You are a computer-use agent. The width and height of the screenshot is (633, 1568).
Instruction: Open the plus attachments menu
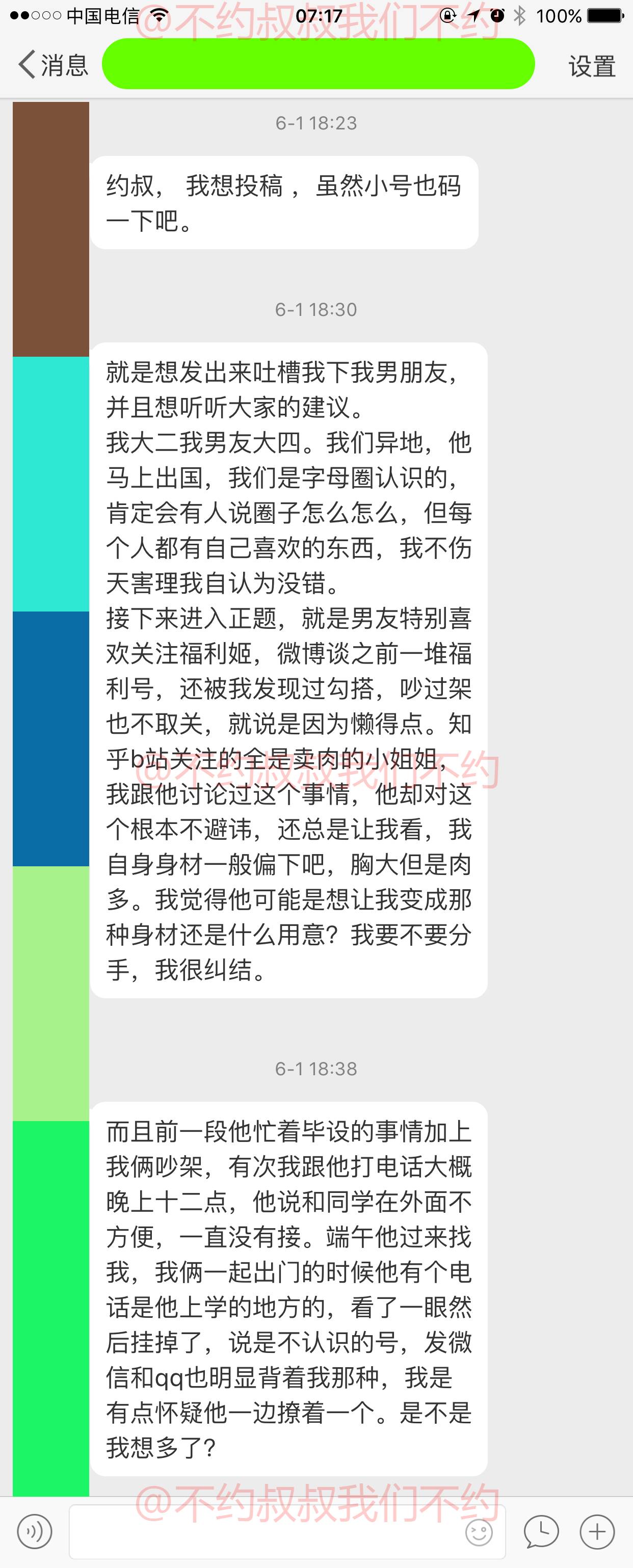pos(597,1531)
